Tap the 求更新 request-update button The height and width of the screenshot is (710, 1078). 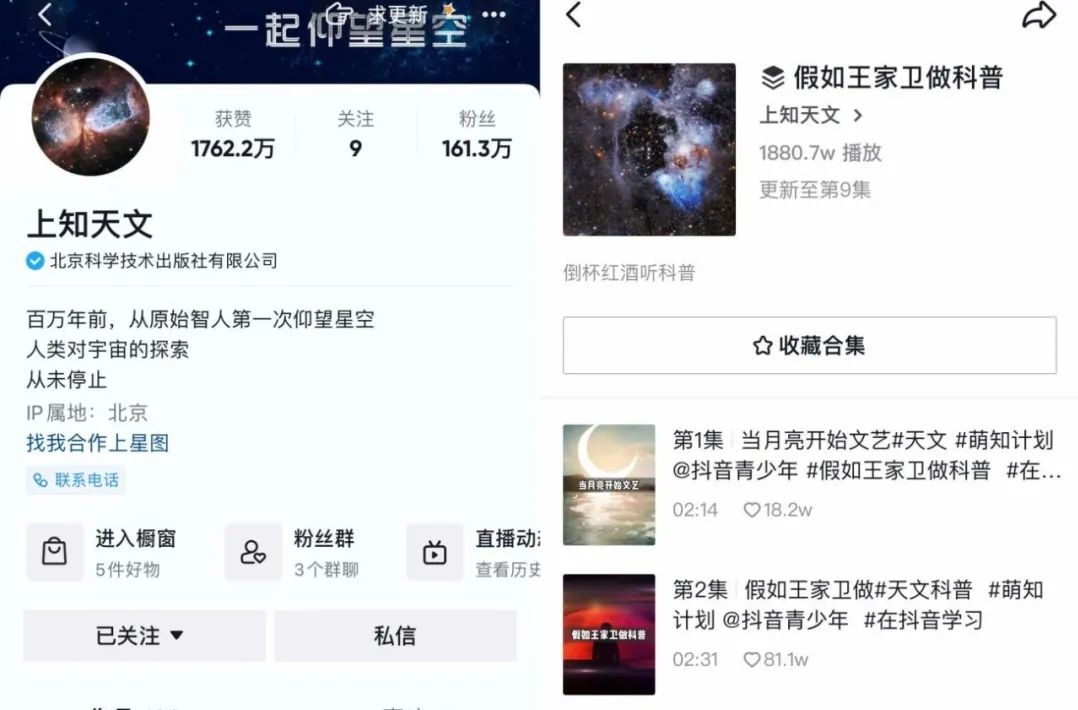tap(383, 14)
